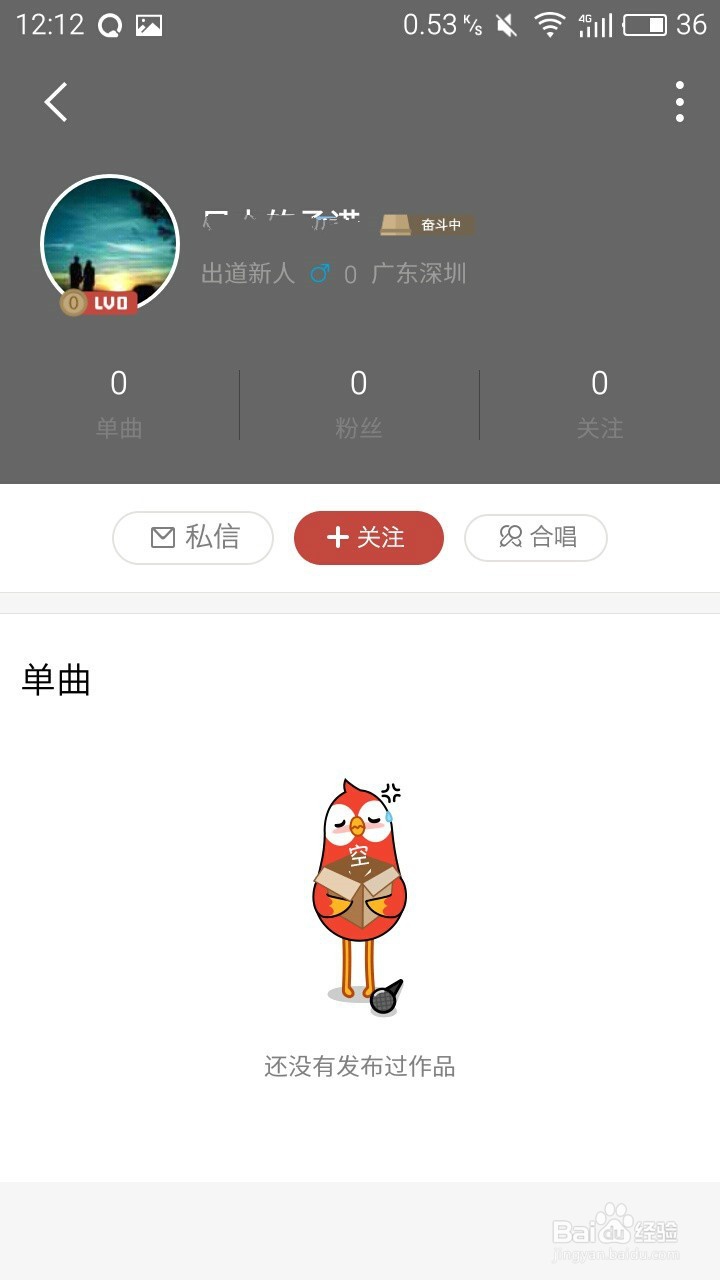Tap the 奋斗中 status badge icon
Viewport: 720px width, 1280px height.
point(396,225)
